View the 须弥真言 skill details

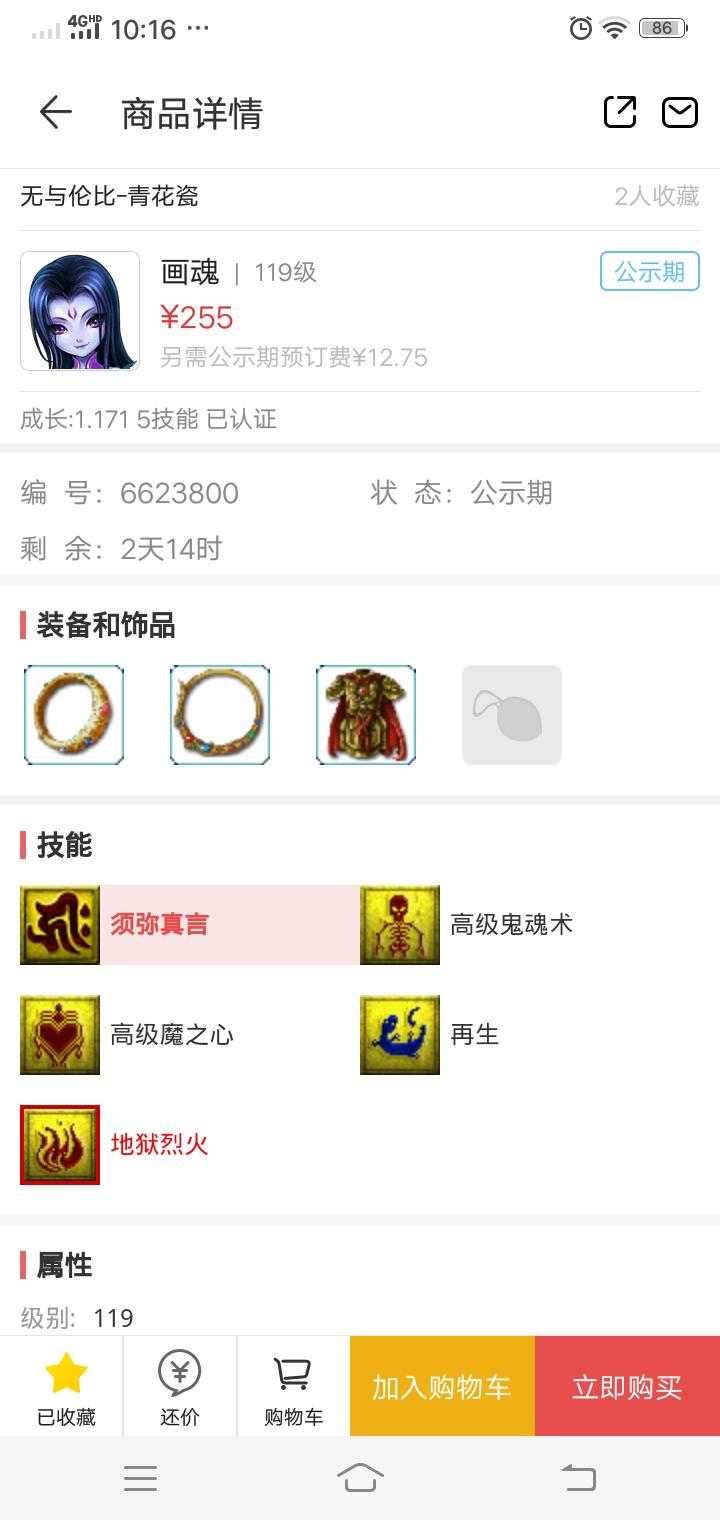[x=160, y=925]
